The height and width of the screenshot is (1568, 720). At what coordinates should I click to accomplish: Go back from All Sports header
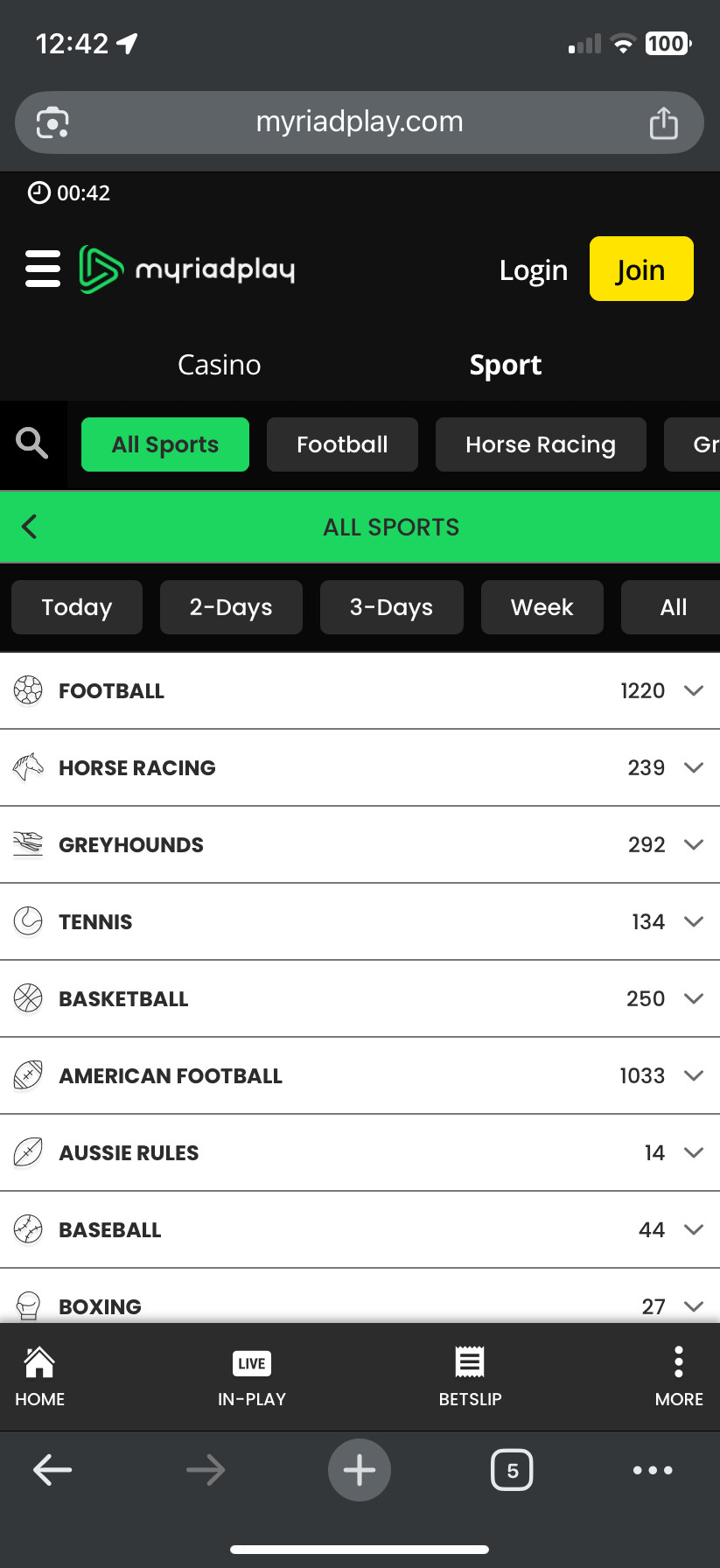click(30, 527)
